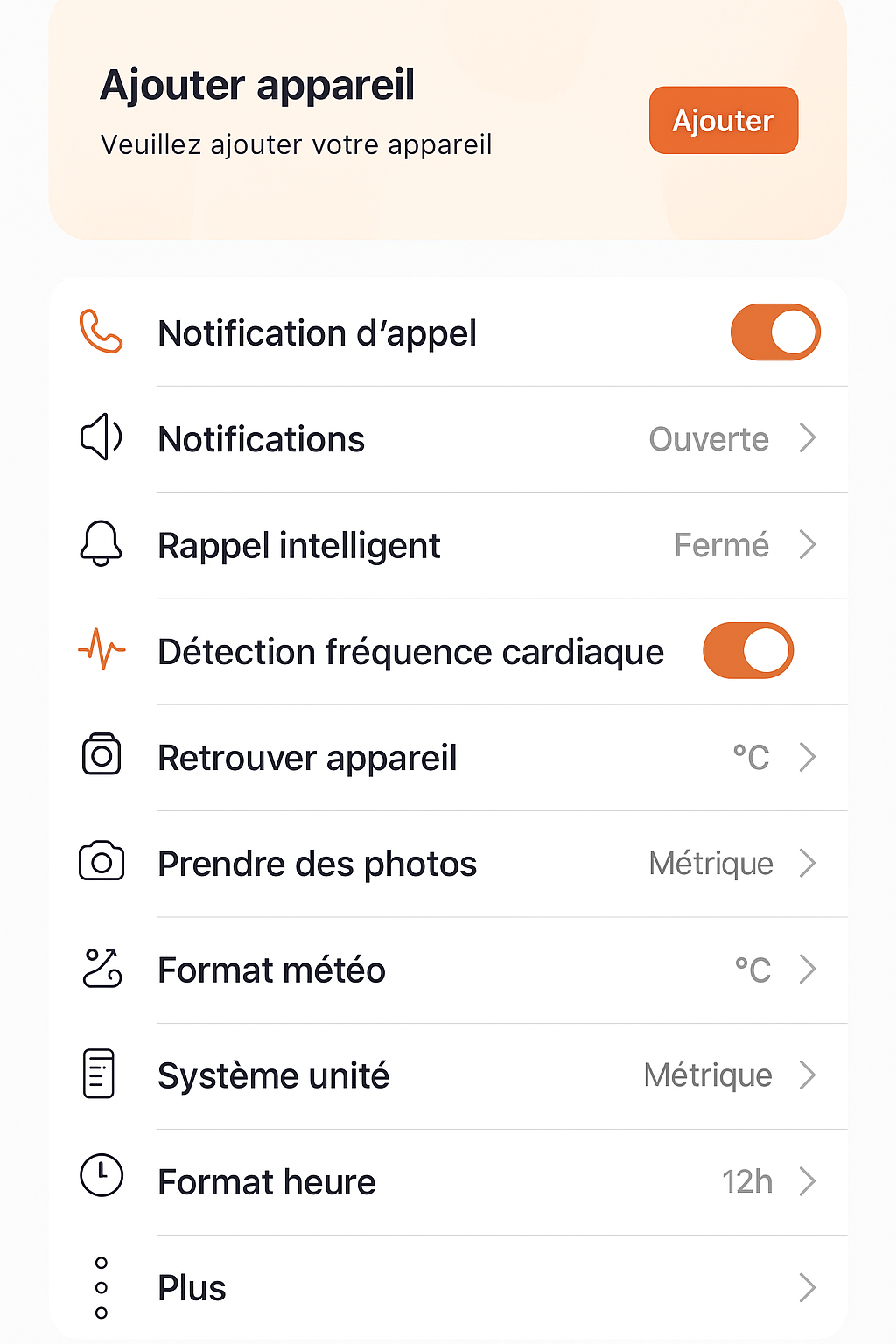Toggle Notification d'appel switch off
Image resolution: width=896 pixels, height=1344 pixels.
tap(774, 332)
